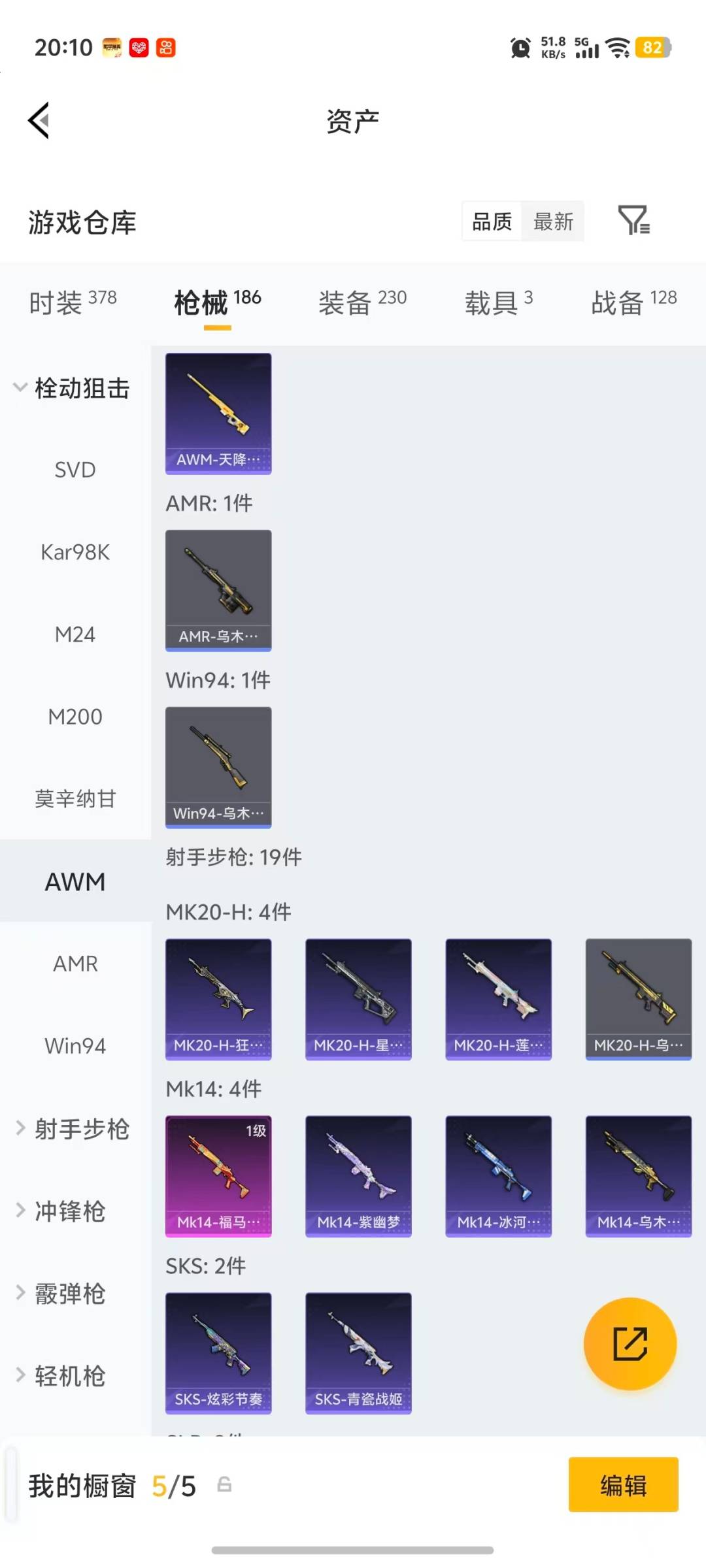706x1568 pixels.
Task: Select the Kar98K category
Action: [75, 552]
